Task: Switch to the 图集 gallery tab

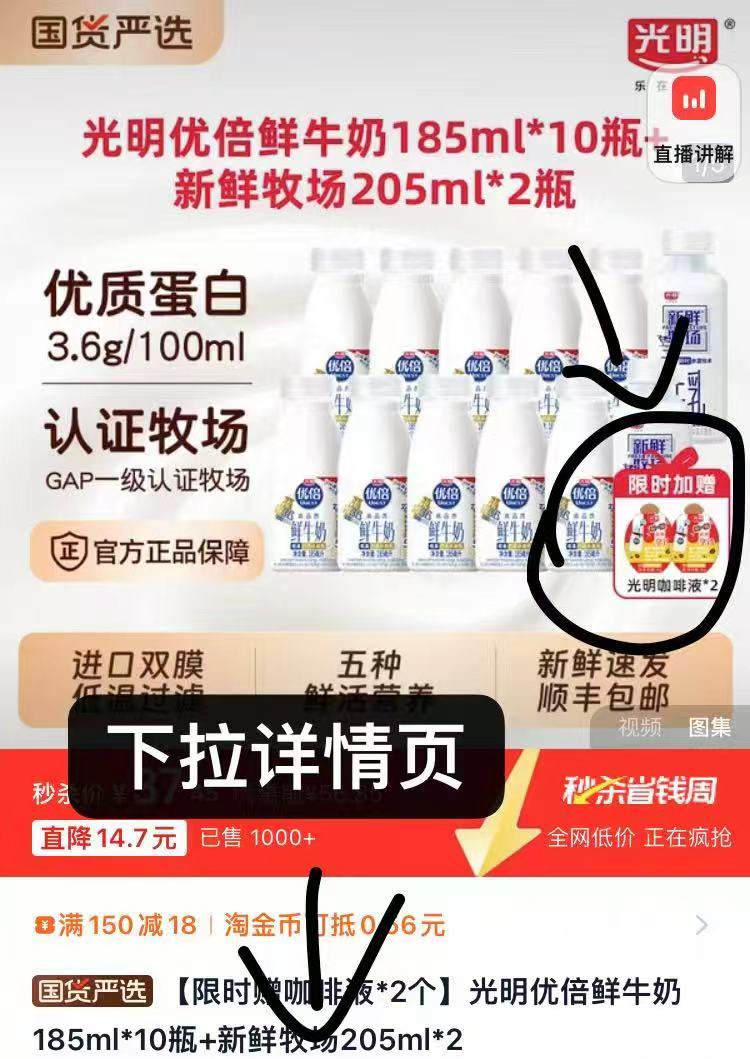Action: [709, 727]
